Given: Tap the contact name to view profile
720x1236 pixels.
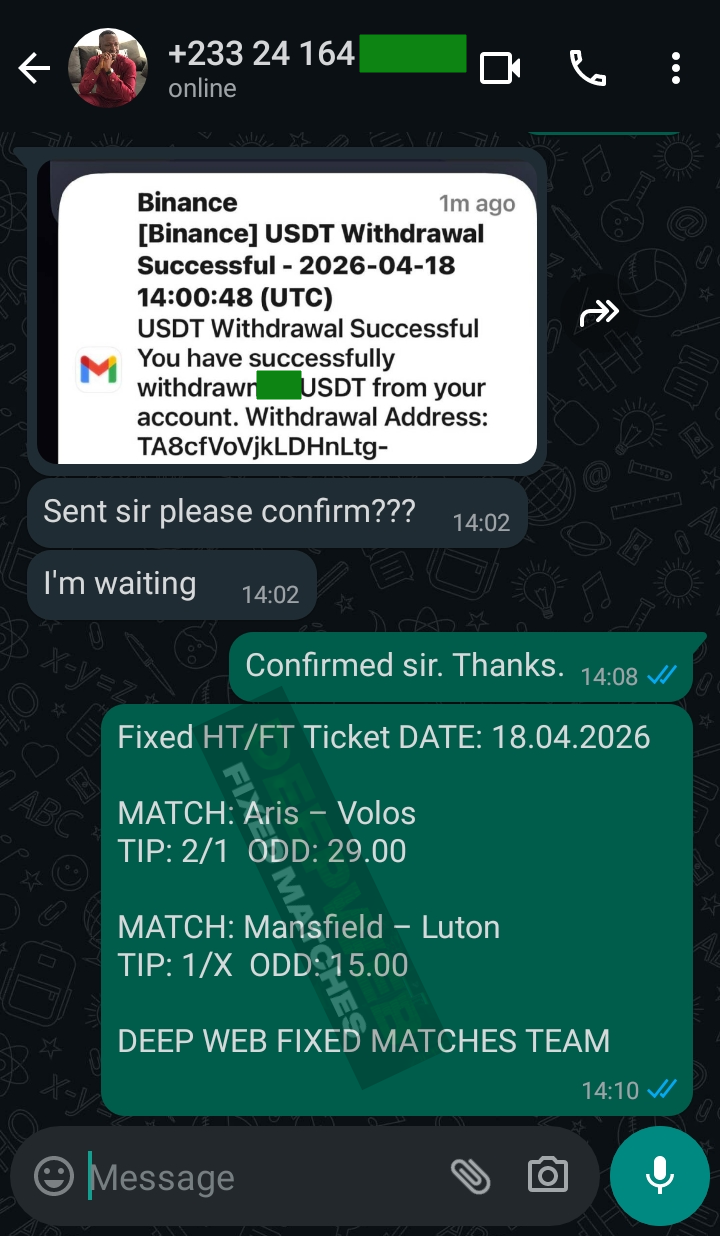Looking at the screenshot, I should pyautogui.click(x=260, y=54).
